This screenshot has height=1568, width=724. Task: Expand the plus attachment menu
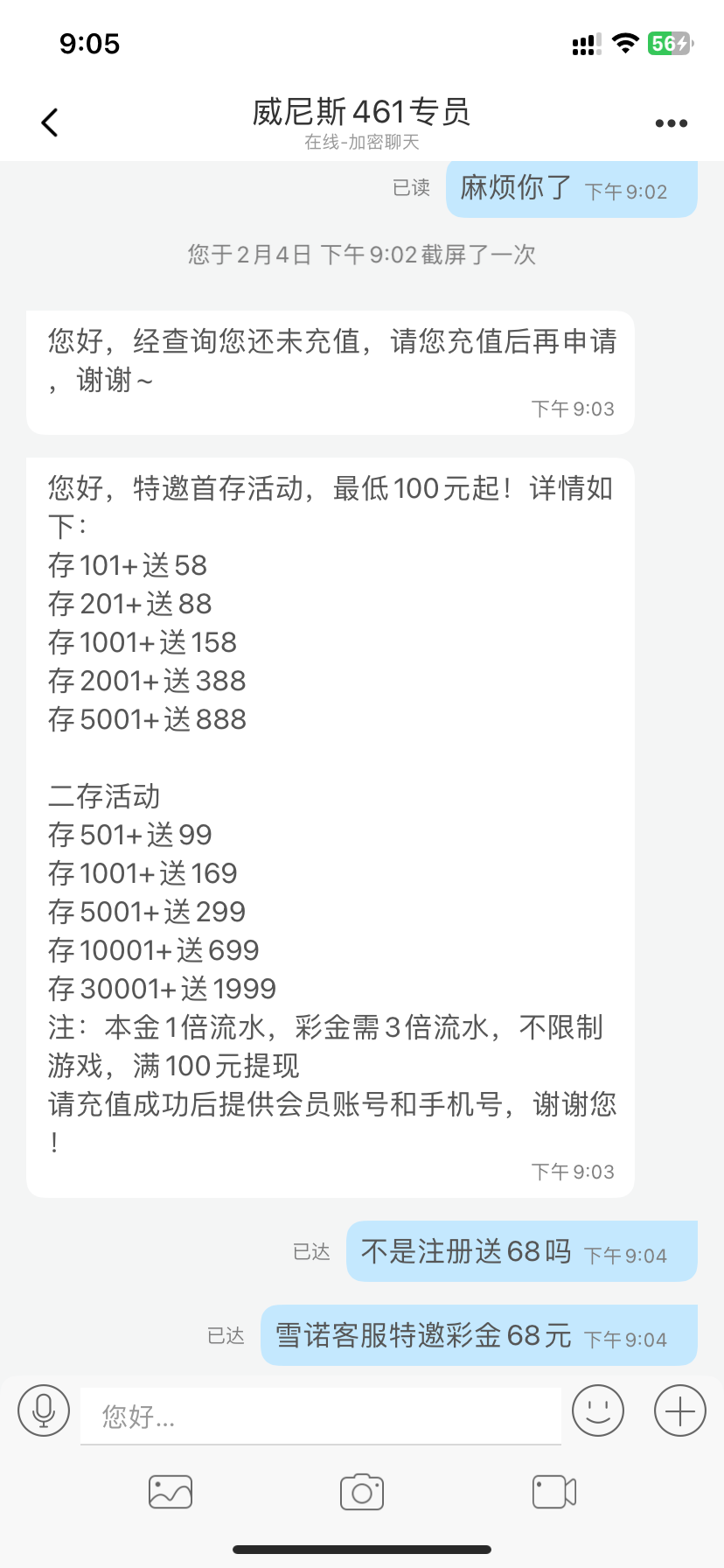point(678,1410)
